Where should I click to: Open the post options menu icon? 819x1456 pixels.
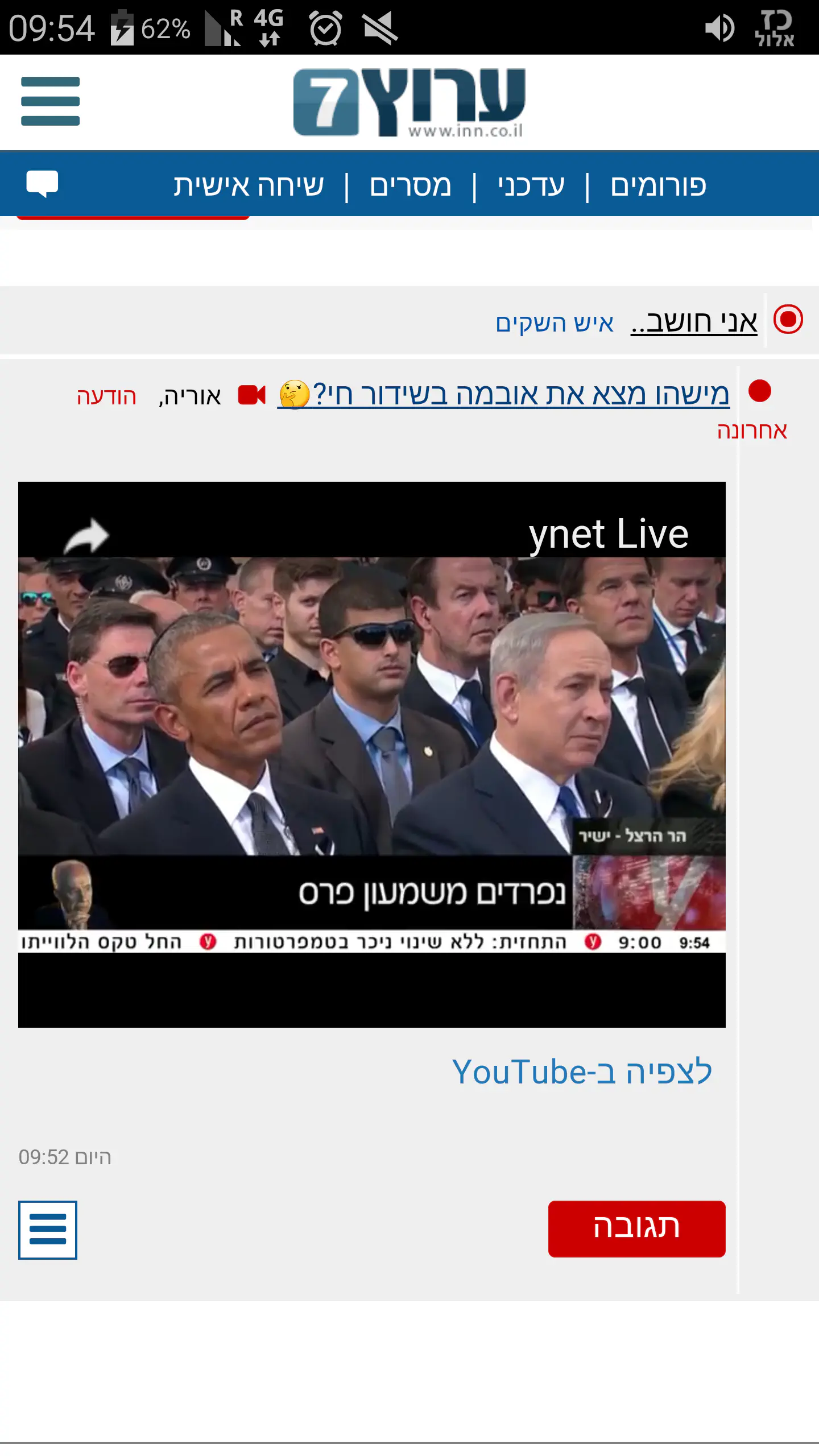(x=48, y=1230)
